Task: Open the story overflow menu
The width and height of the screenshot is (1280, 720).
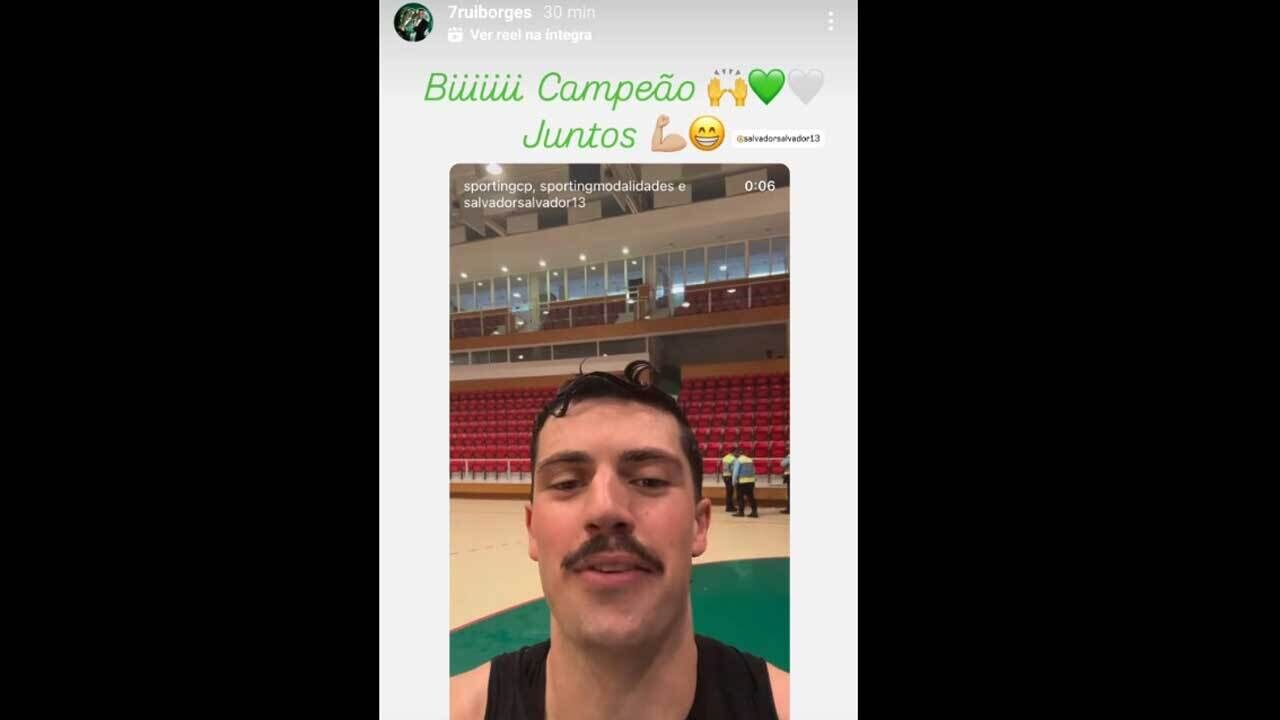Action: click(x=830, y=21)
